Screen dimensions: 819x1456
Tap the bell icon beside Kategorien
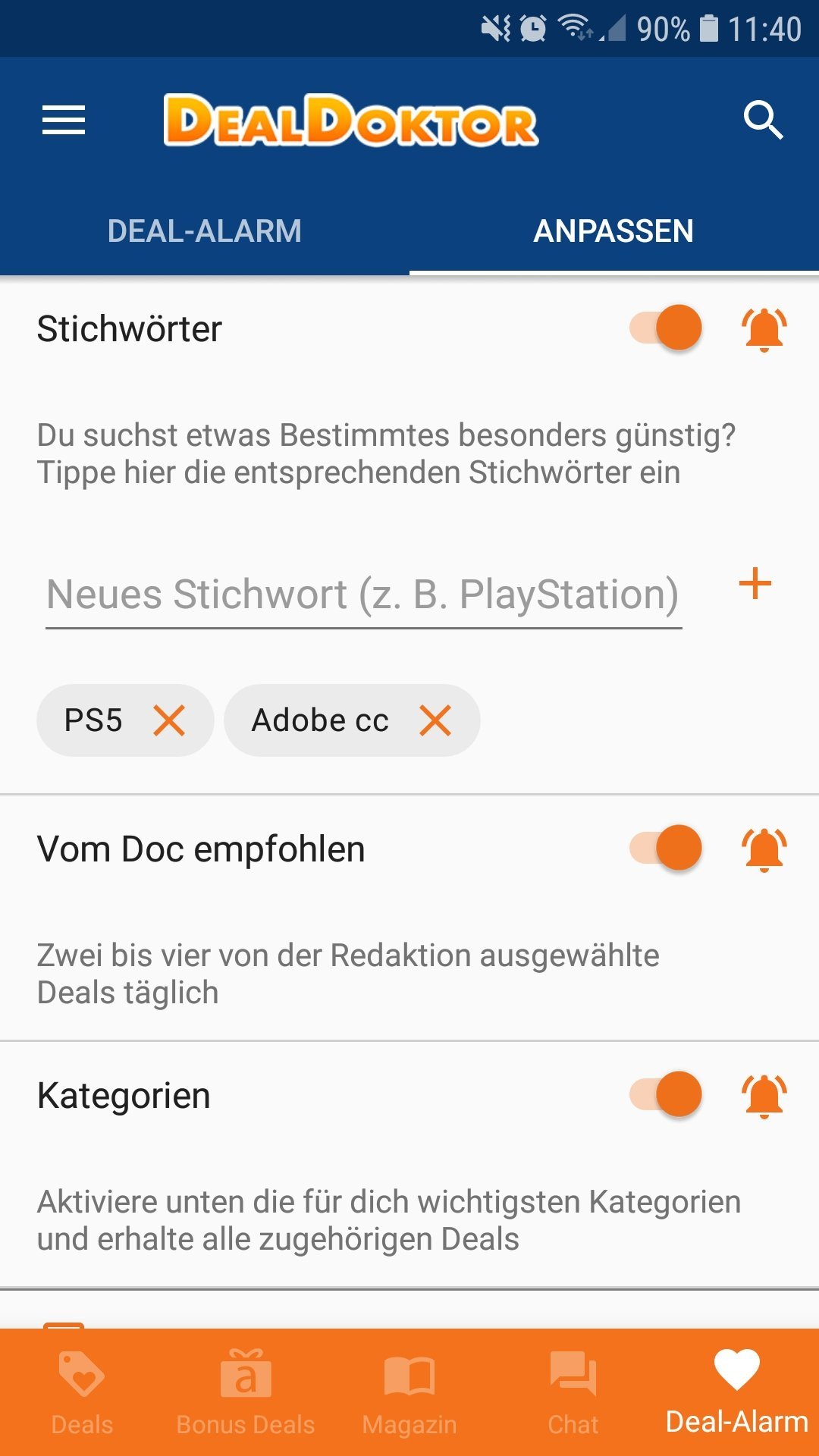coord(764,1096)
